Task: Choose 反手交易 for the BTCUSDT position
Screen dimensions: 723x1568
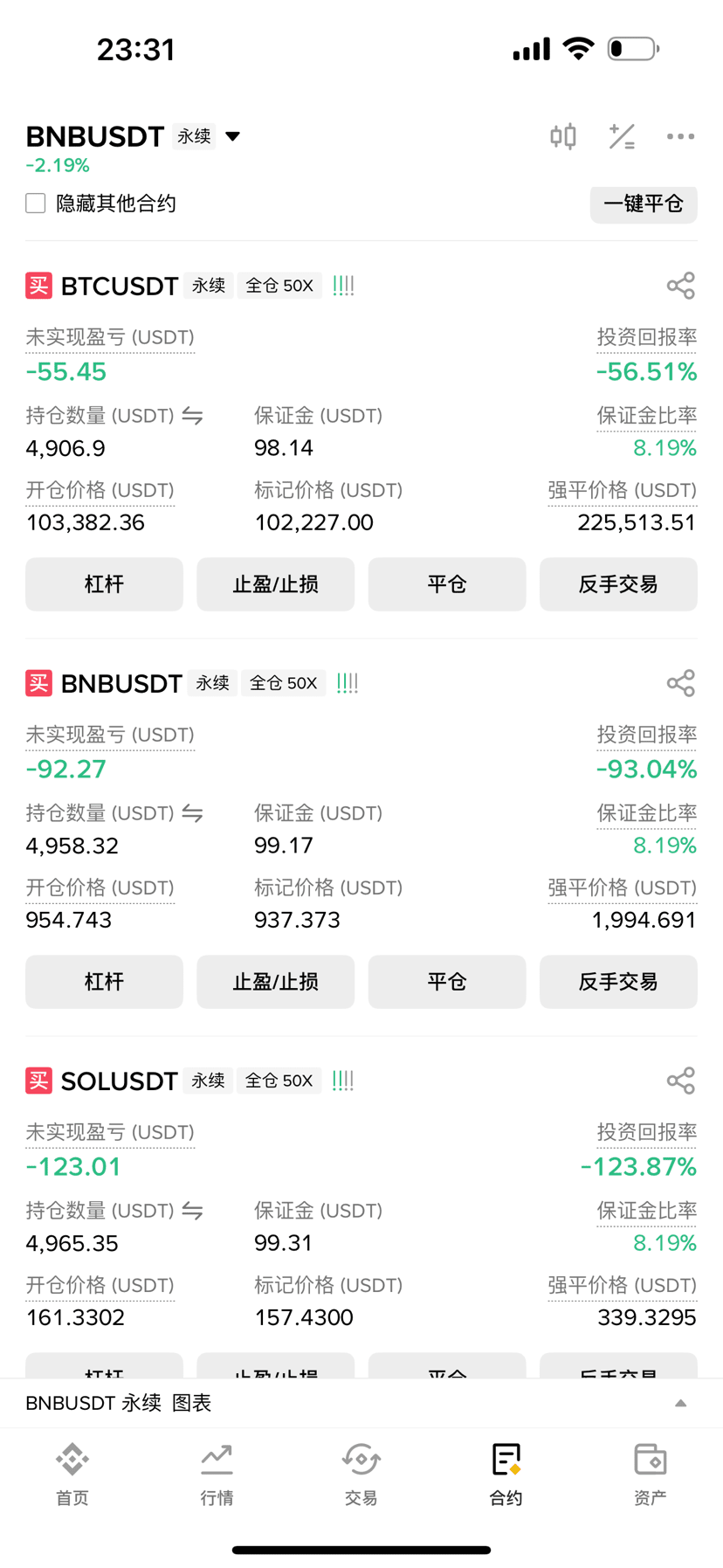Action: click(x=618, y=584)
